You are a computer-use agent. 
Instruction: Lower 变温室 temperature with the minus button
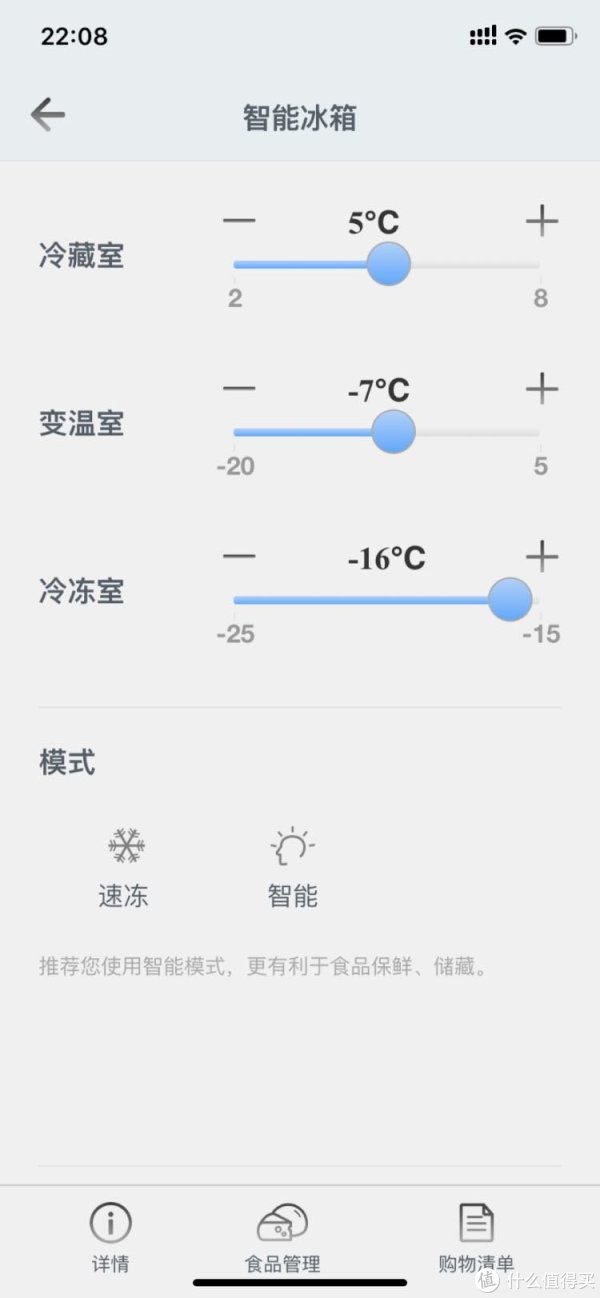click(x=239, y=389)
